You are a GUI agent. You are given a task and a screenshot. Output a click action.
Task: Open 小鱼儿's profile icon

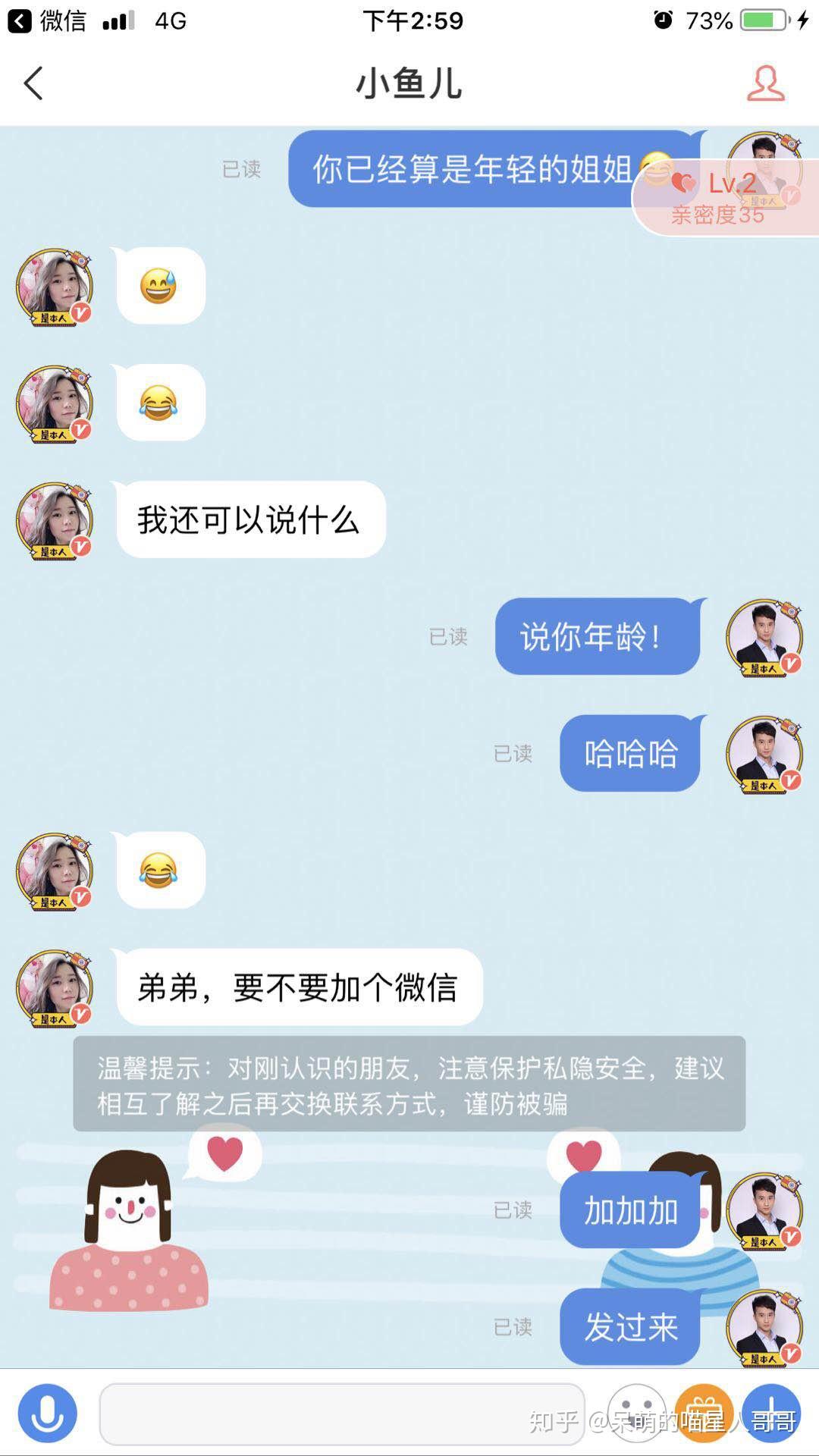(765, 83)
